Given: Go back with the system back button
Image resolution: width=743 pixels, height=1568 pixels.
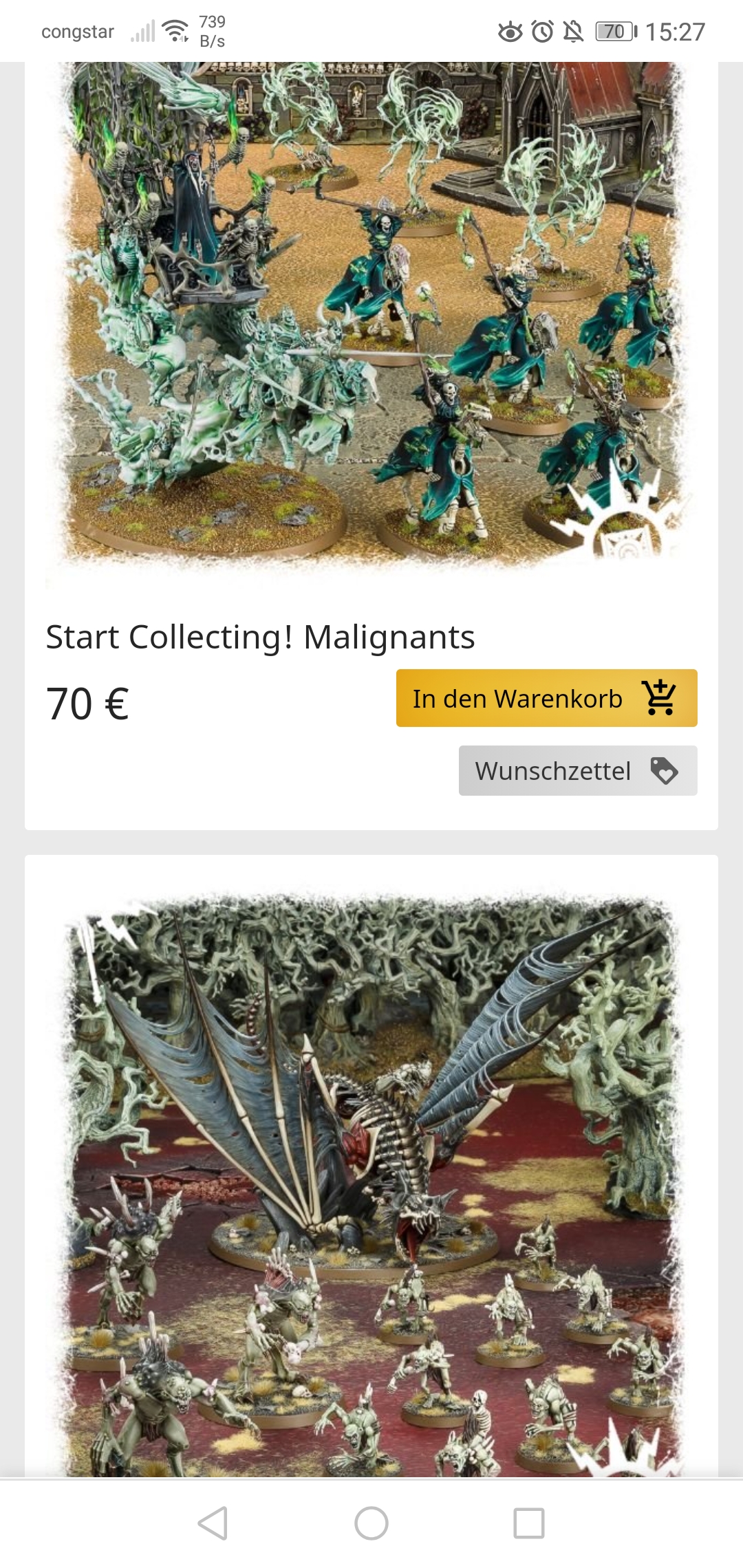Looking at the screenshot, I should point(213,1523).
